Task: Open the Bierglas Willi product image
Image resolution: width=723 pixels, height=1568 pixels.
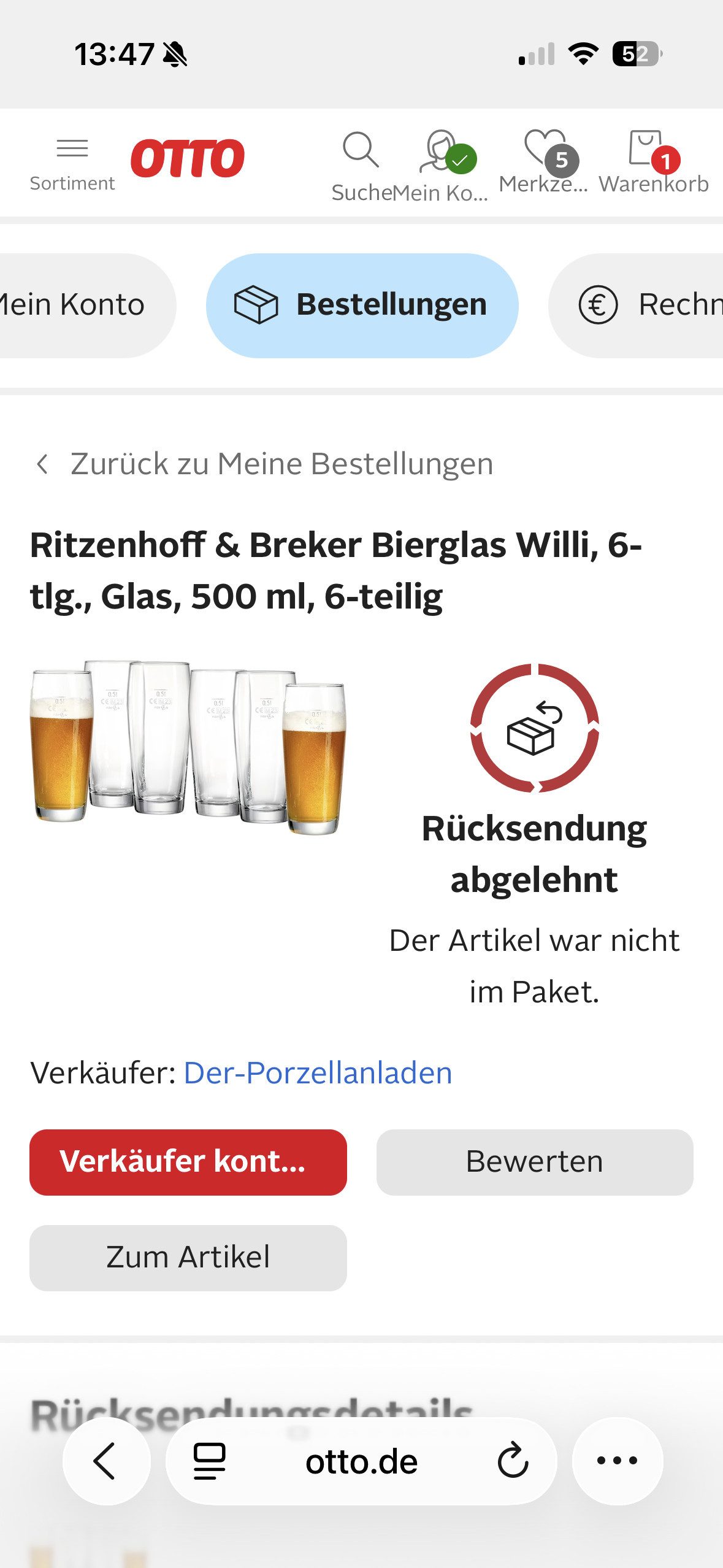Action: (188, 747)
